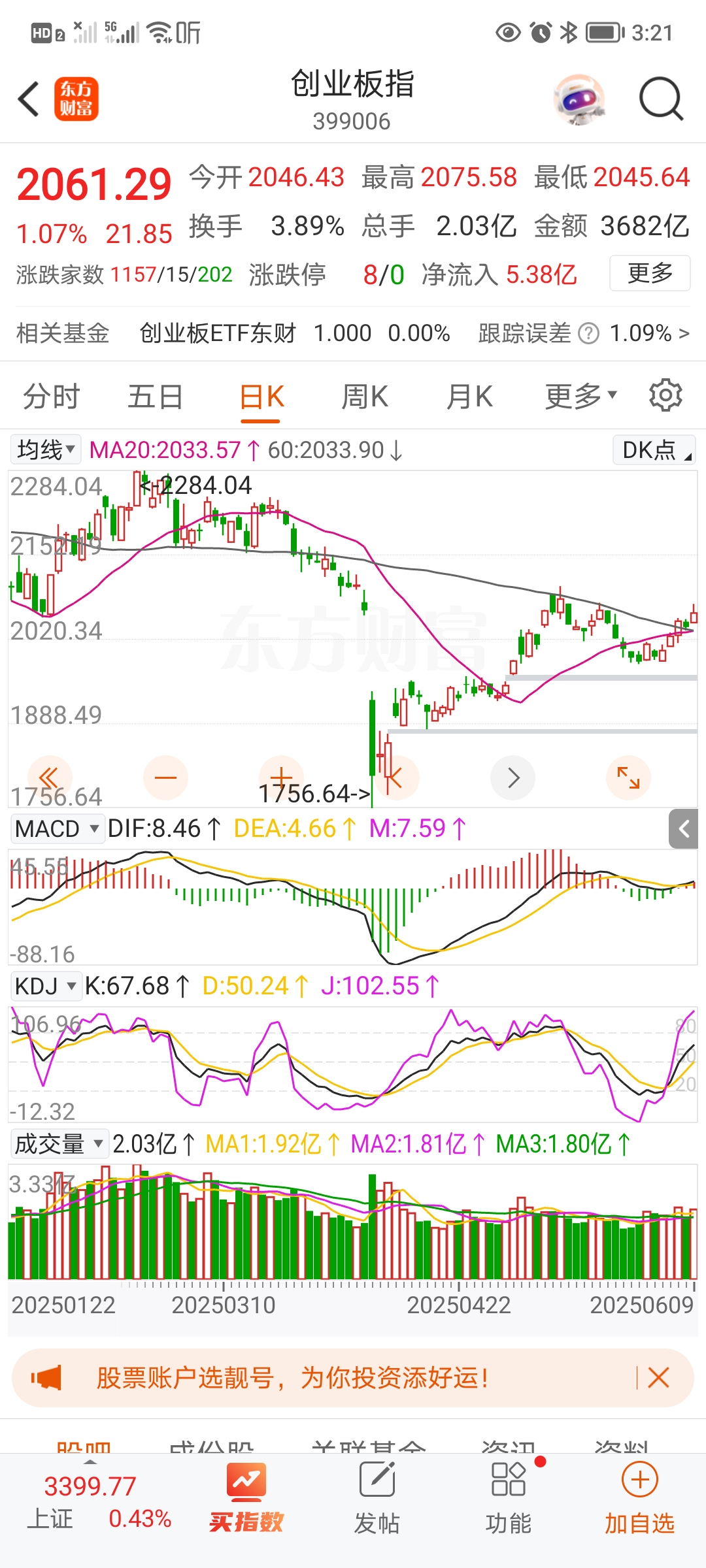Switch to the 分时 chart tab
This screenshot has width=706, height=1568.
51,397
